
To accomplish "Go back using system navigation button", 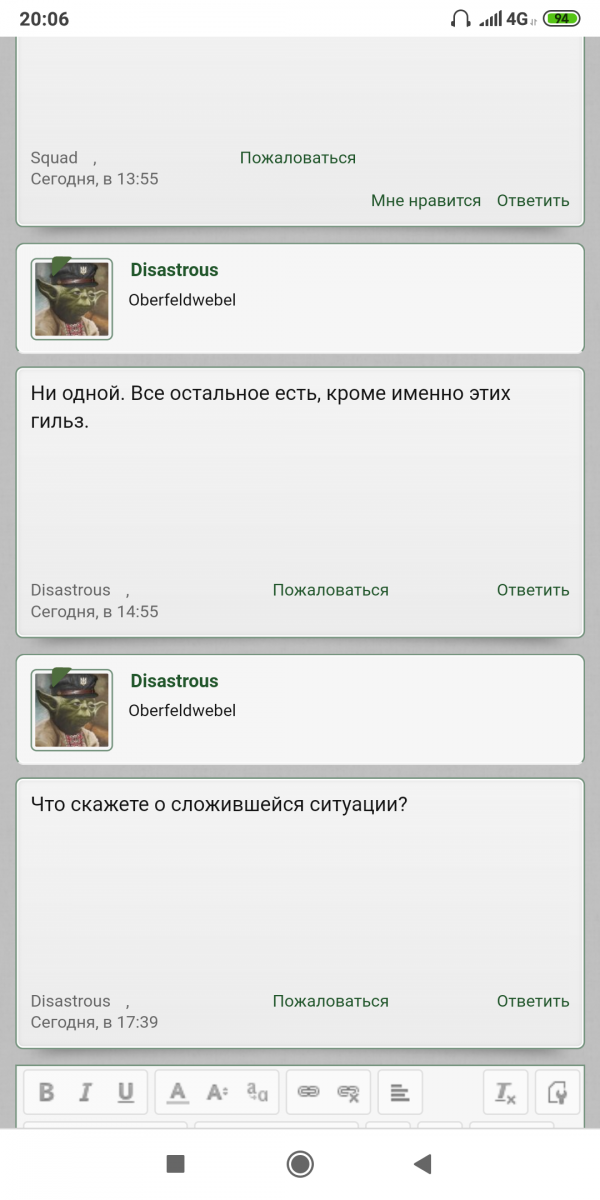I will 422,1163.
